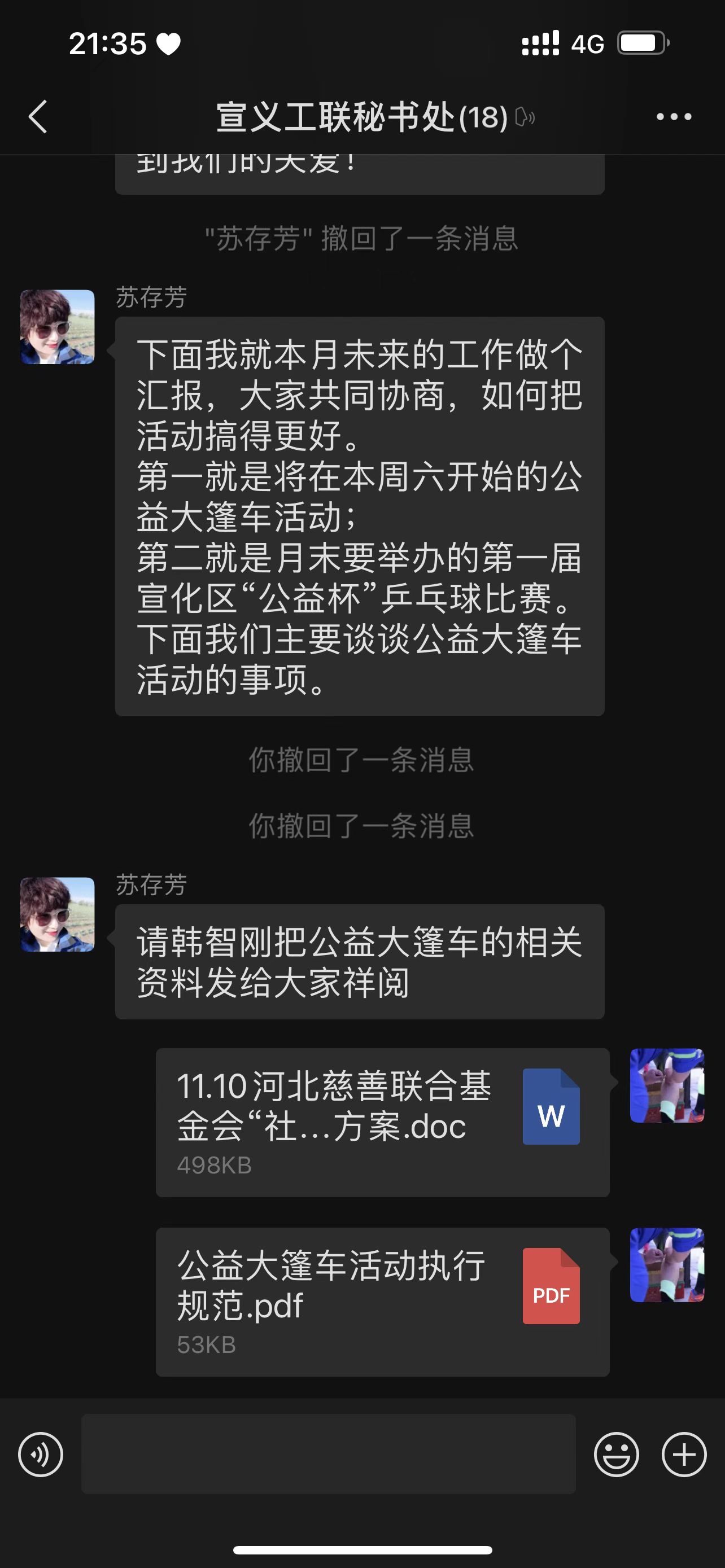
Task: Open the 11.10河北慈善联合基金会 doc file
Action: pos(382,1122)
